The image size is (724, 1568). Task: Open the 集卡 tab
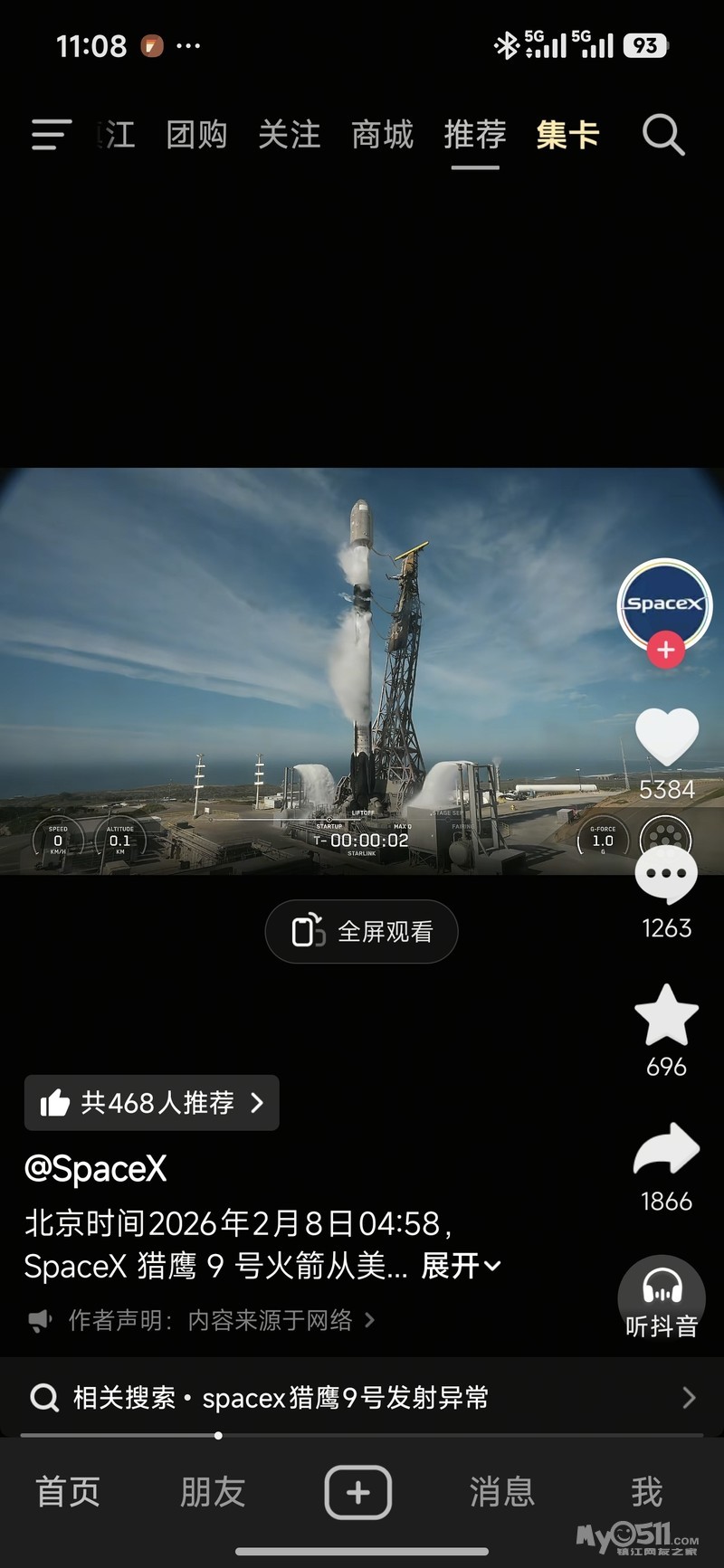click(567, 135)
